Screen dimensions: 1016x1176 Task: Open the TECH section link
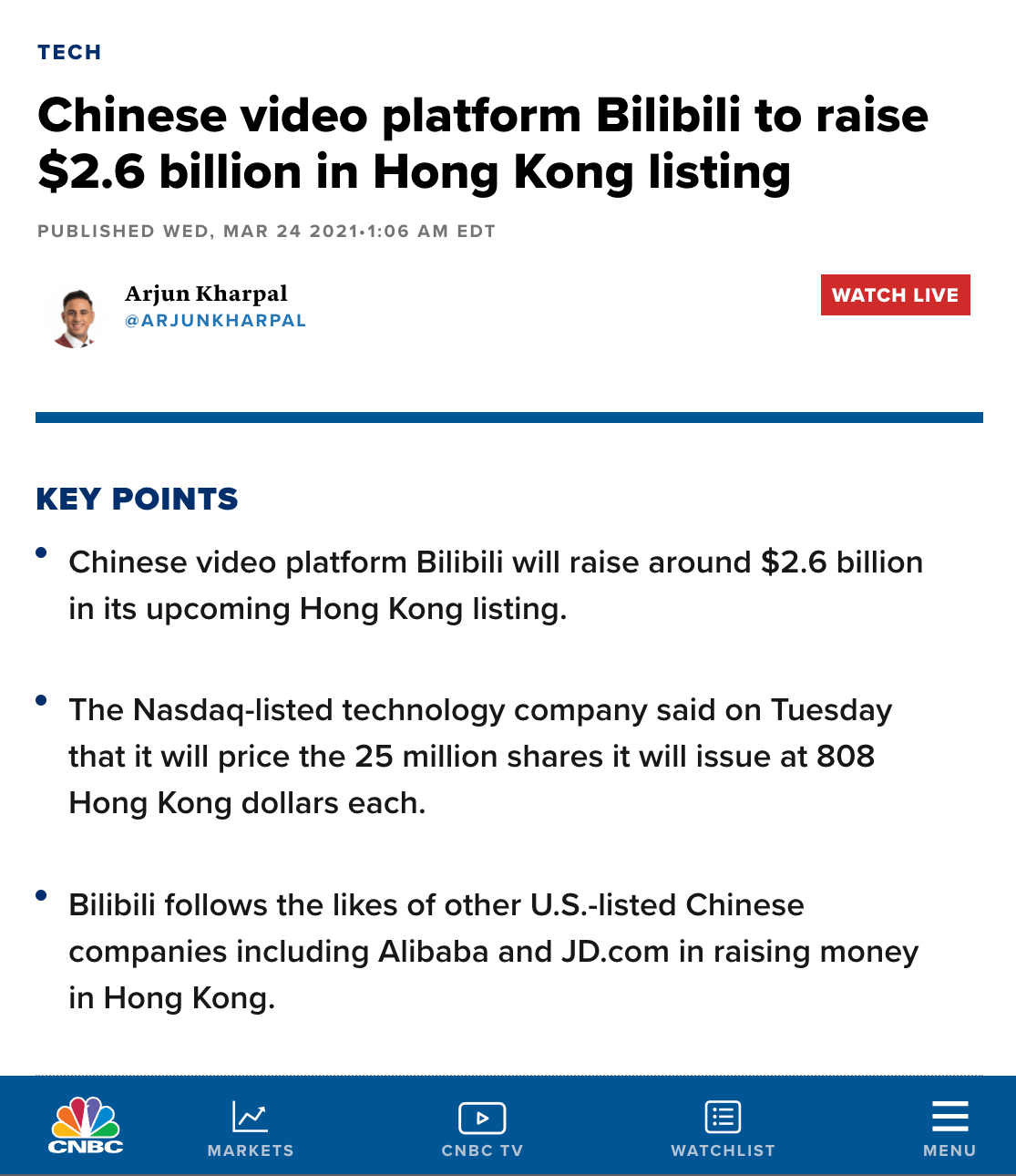click(x=69, y=53)
